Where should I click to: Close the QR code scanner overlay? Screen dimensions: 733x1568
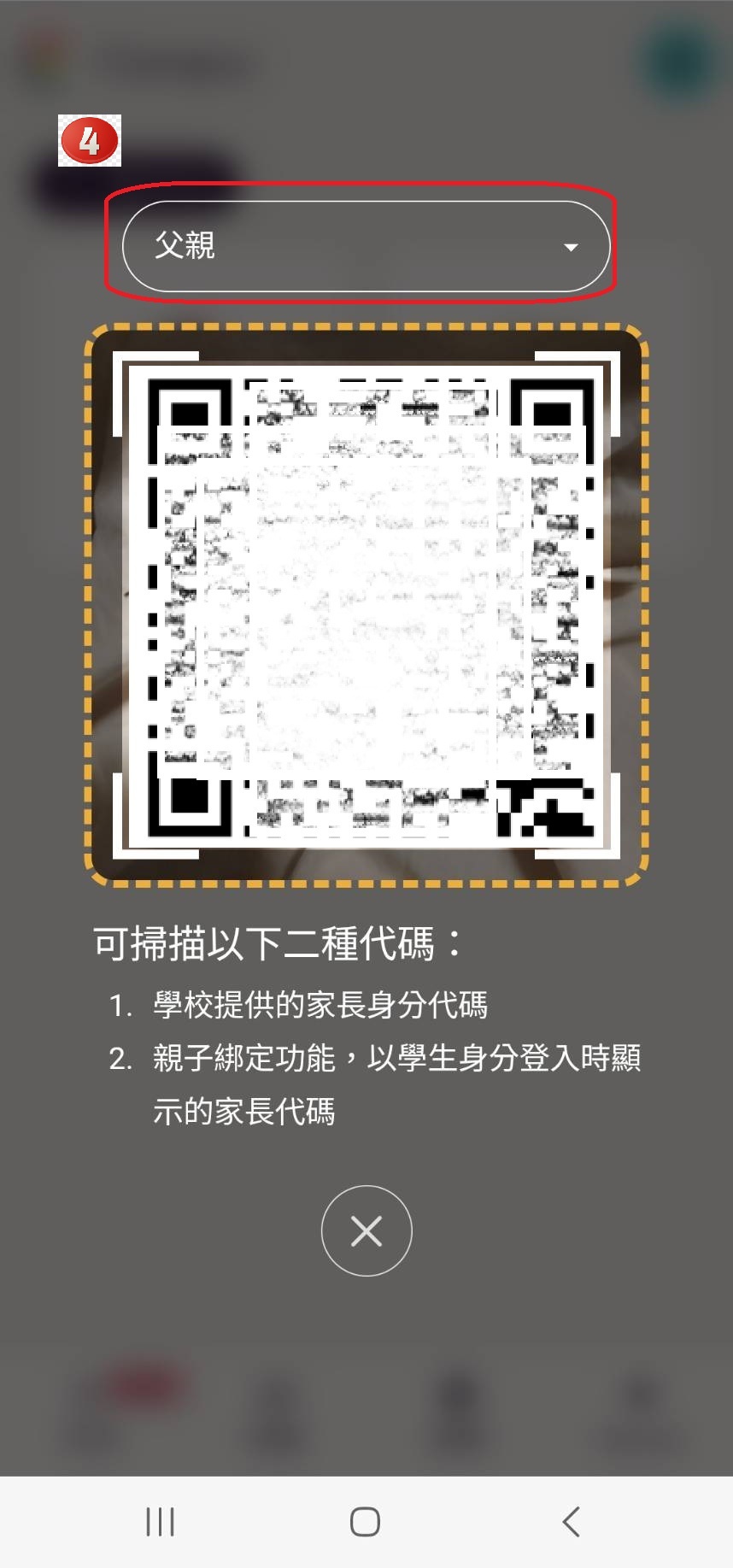(366, 1231)
